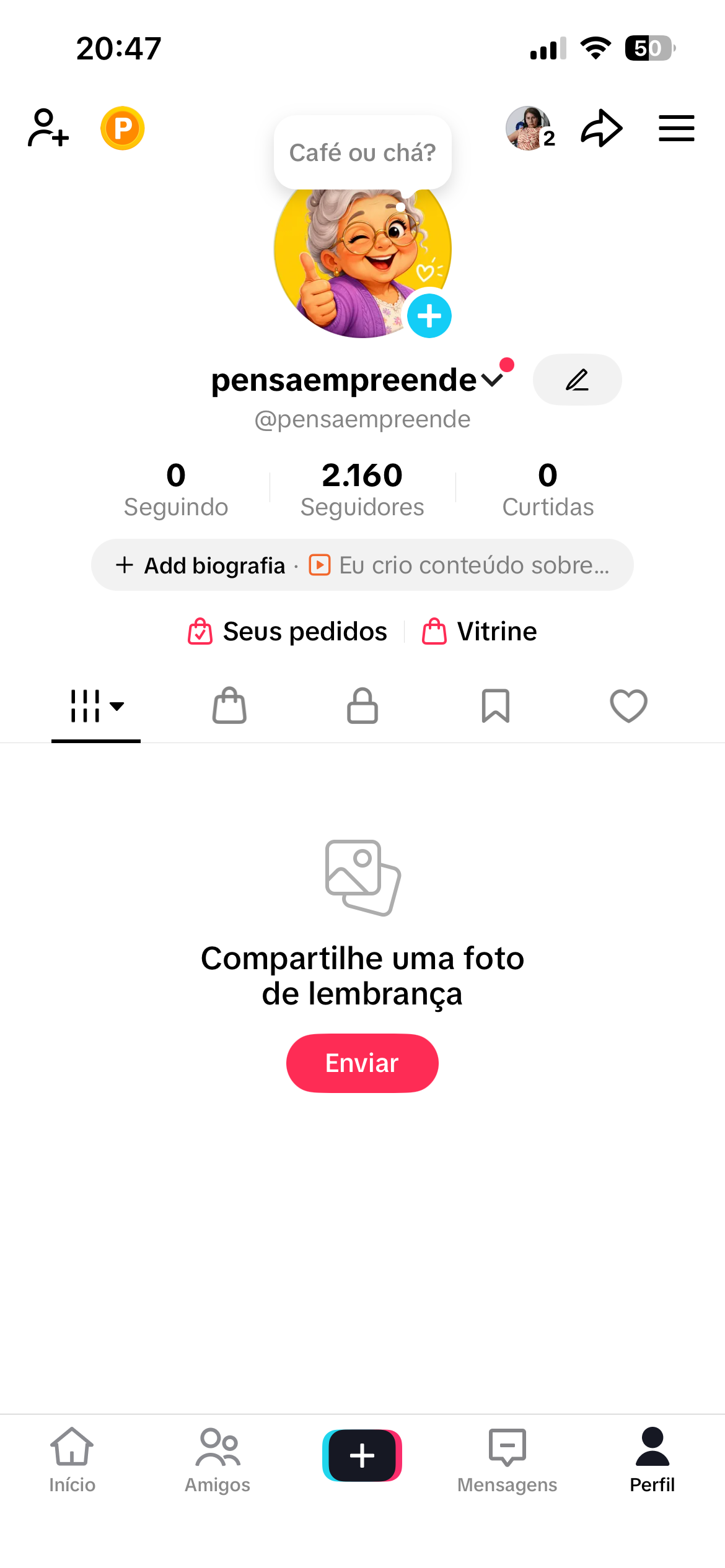
Task: Tap the Enviar button
Action: tap(362, 1063)
